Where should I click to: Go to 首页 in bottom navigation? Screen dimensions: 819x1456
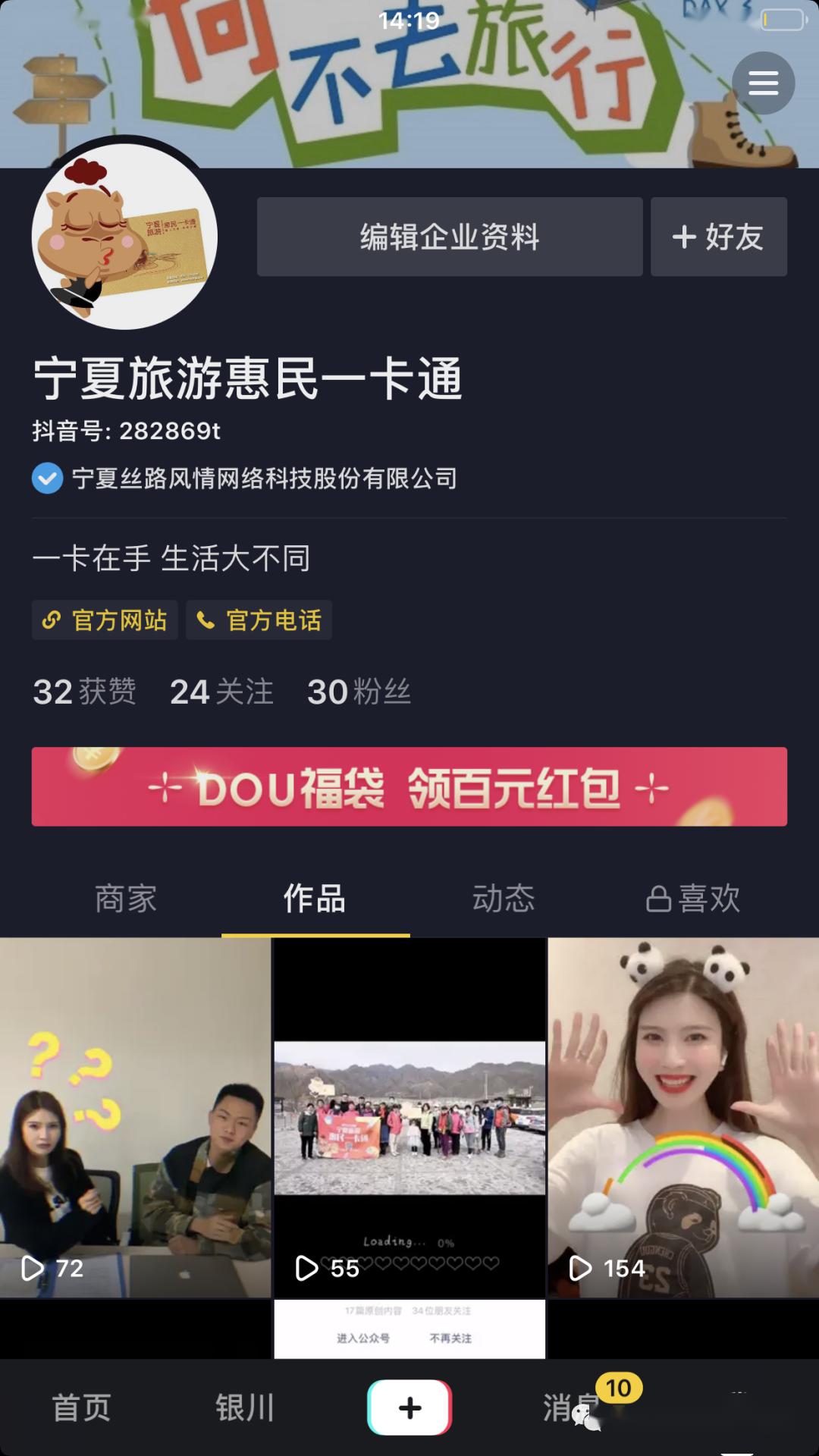pos(81,1408)
